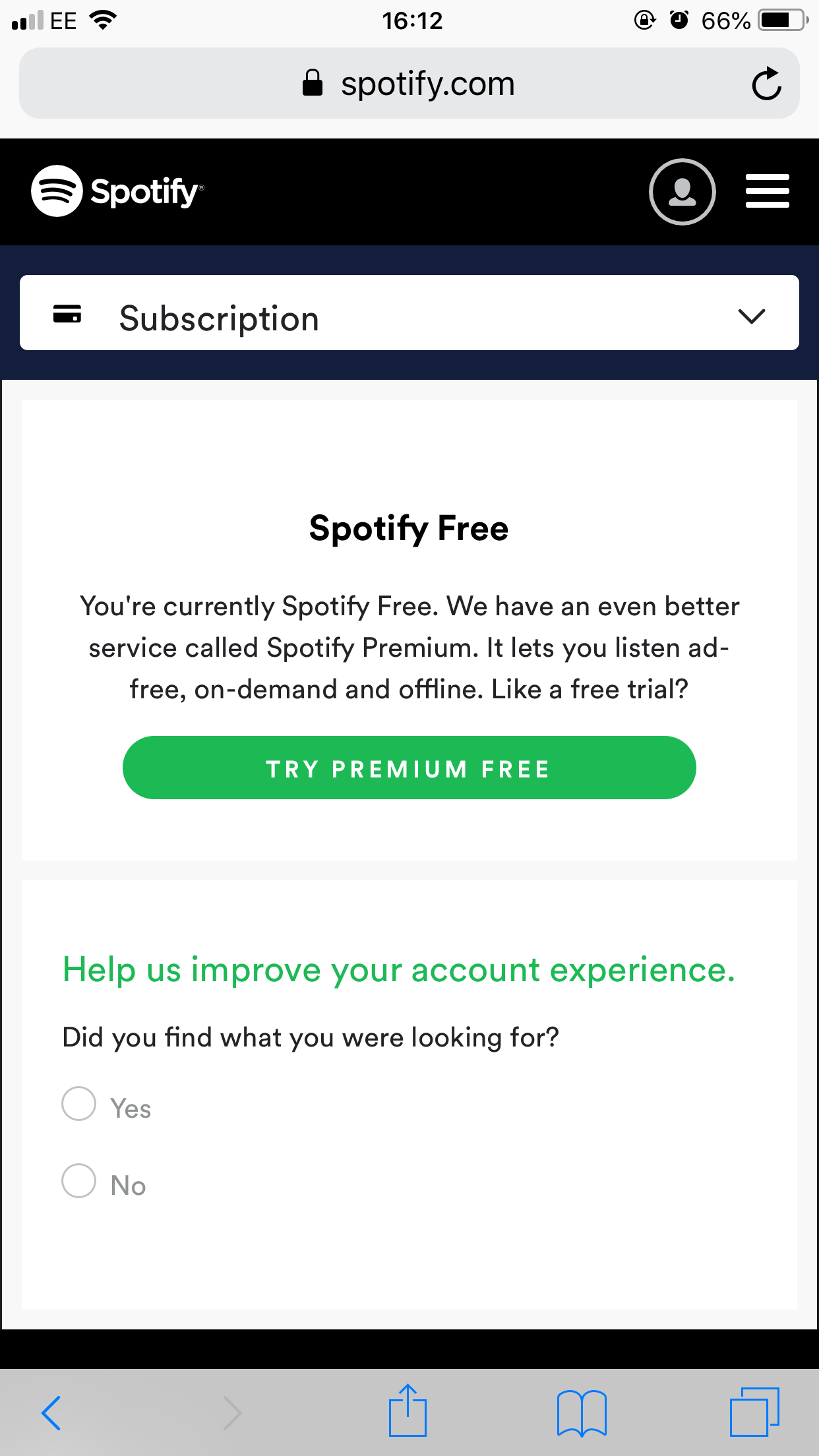Reload the spotify.com page
Screen dimensions: 819x1456
click(766, 84)
